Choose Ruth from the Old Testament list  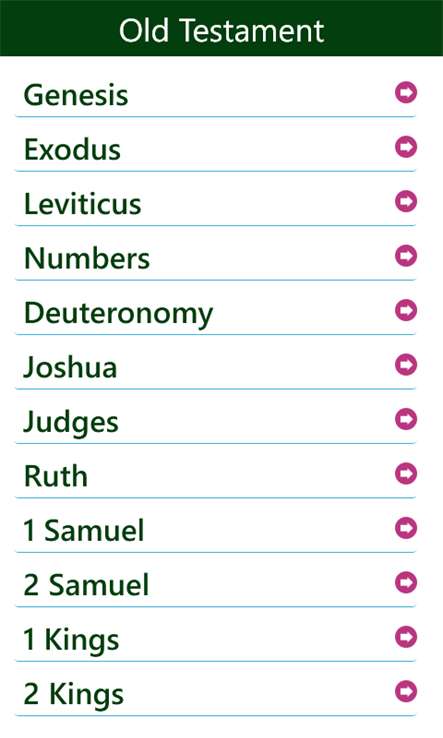click(216, 475)
